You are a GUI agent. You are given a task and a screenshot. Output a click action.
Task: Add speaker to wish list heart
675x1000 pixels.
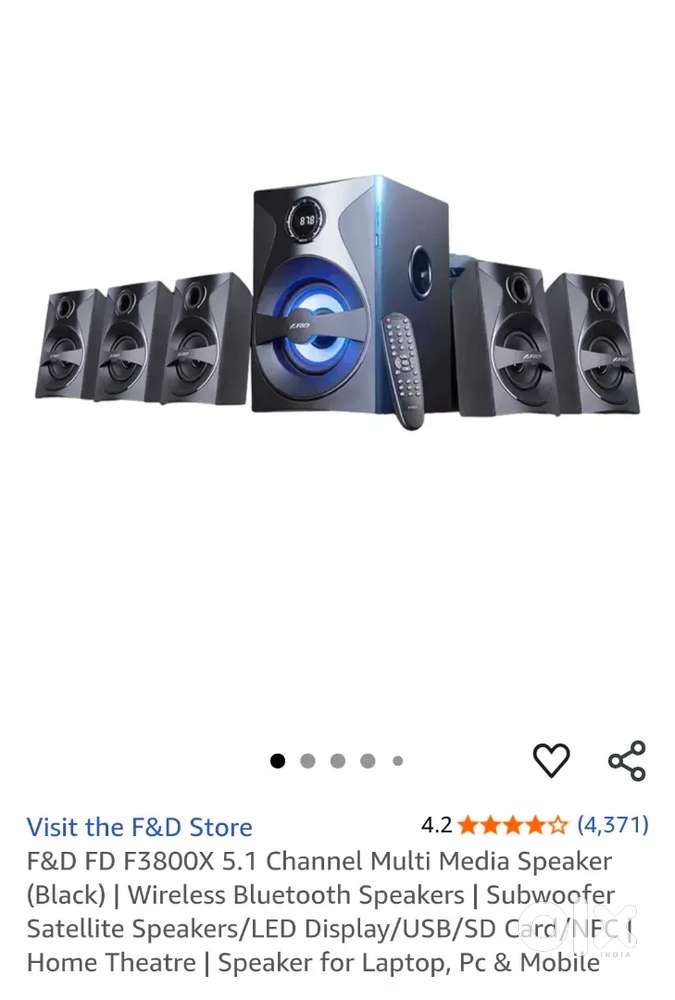(551, 761)
